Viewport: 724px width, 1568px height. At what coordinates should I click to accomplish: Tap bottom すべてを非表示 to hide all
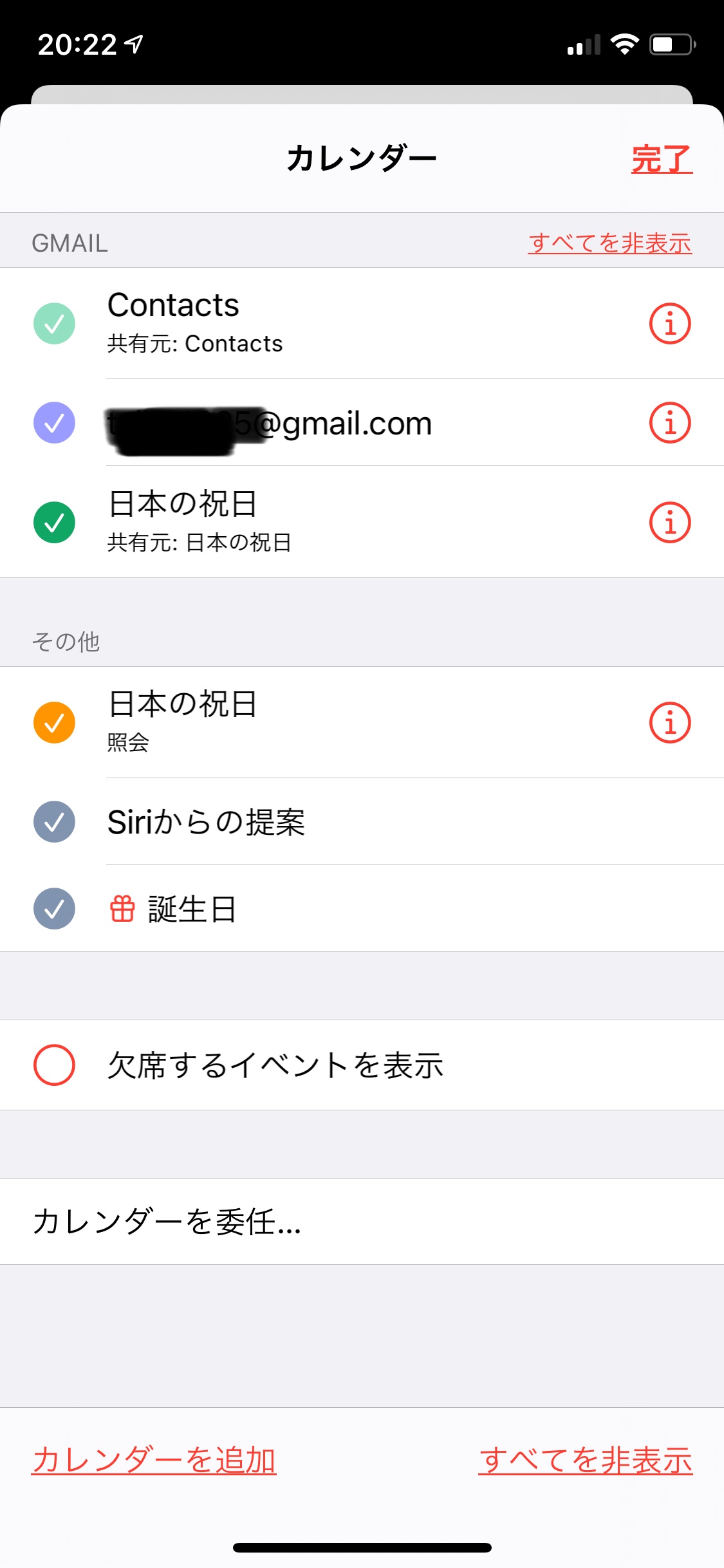585,1459
